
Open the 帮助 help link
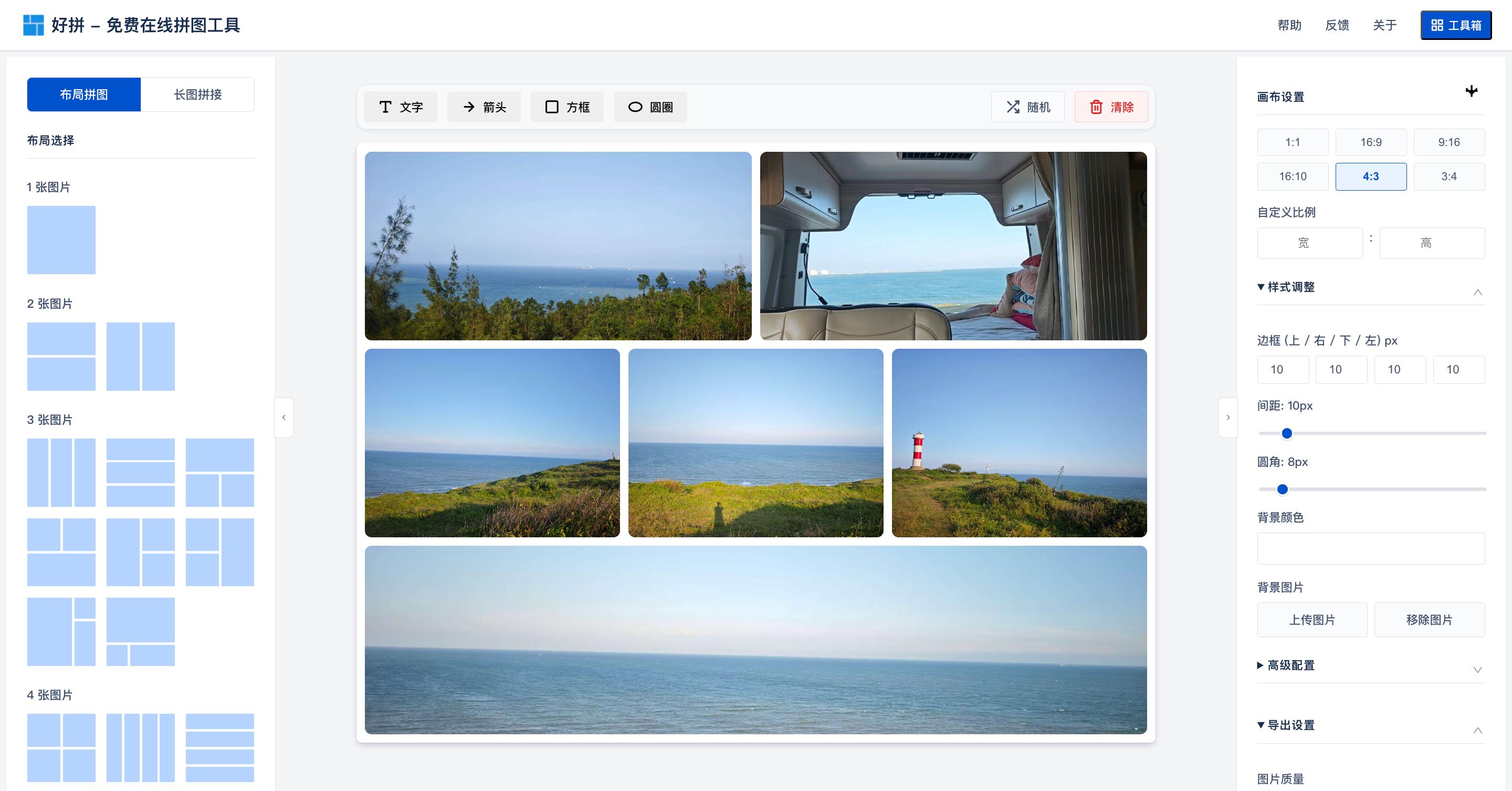[1289, 25]
